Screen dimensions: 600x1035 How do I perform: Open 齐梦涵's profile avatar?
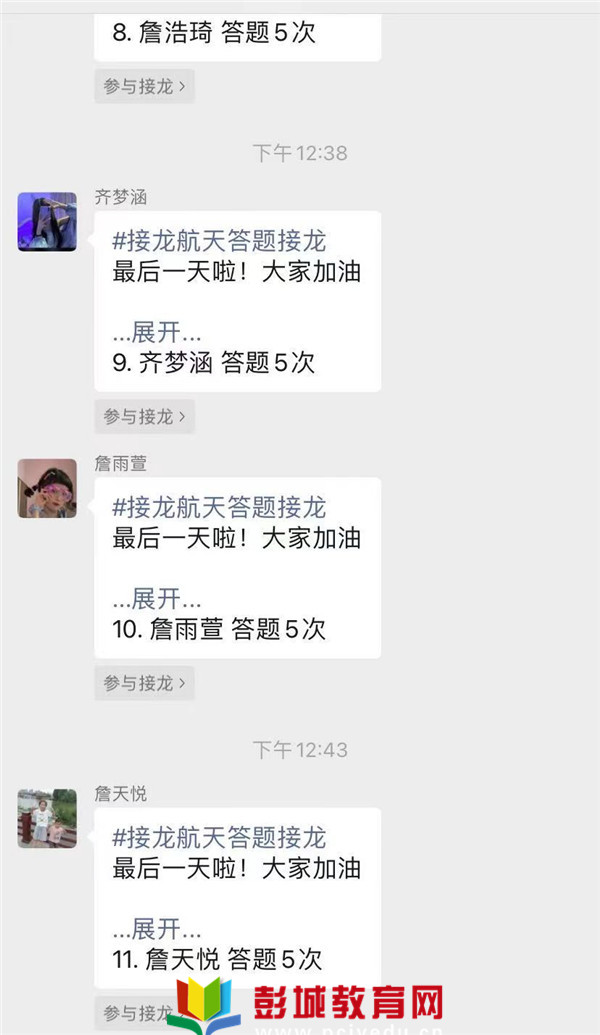47,221
